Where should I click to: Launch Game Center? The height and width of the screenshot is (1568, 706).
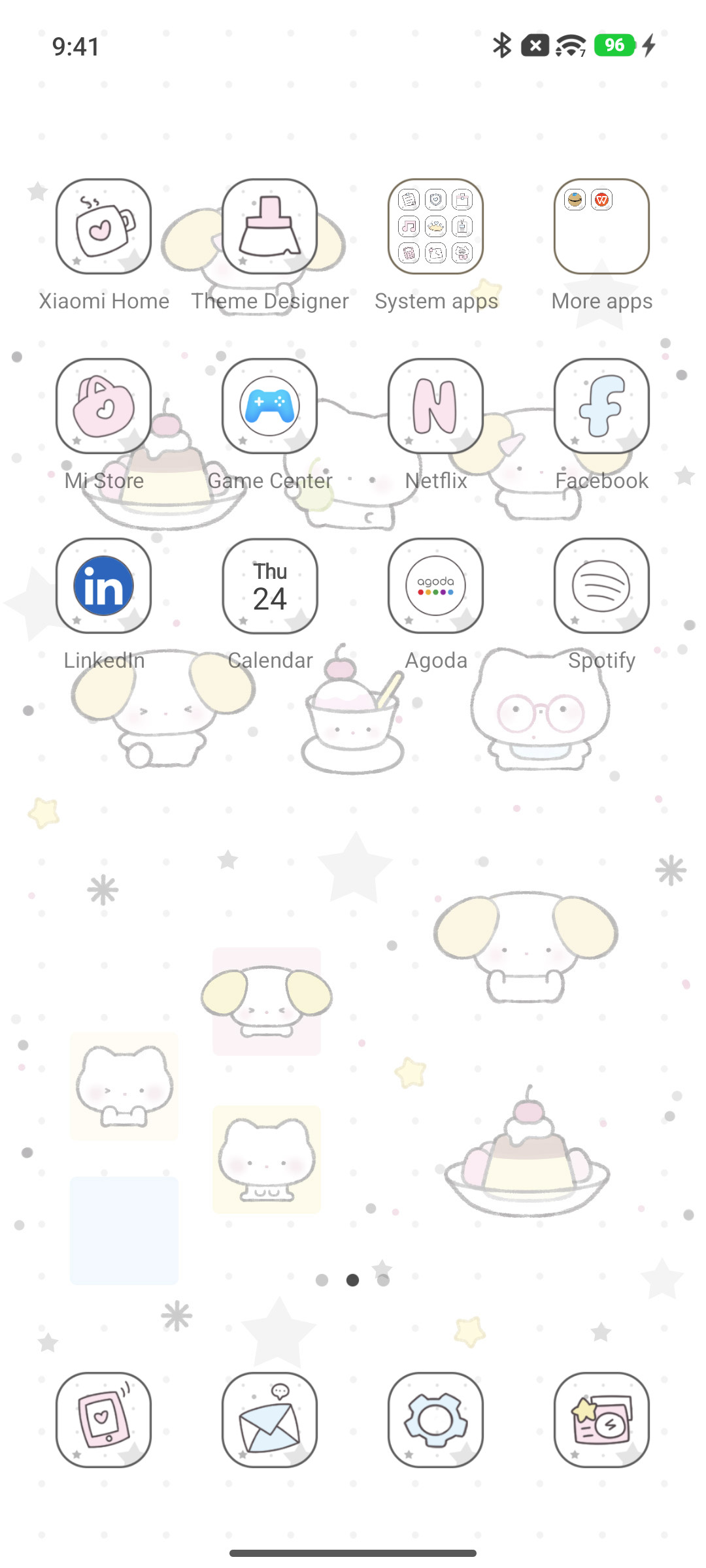[x=269, y=406]
